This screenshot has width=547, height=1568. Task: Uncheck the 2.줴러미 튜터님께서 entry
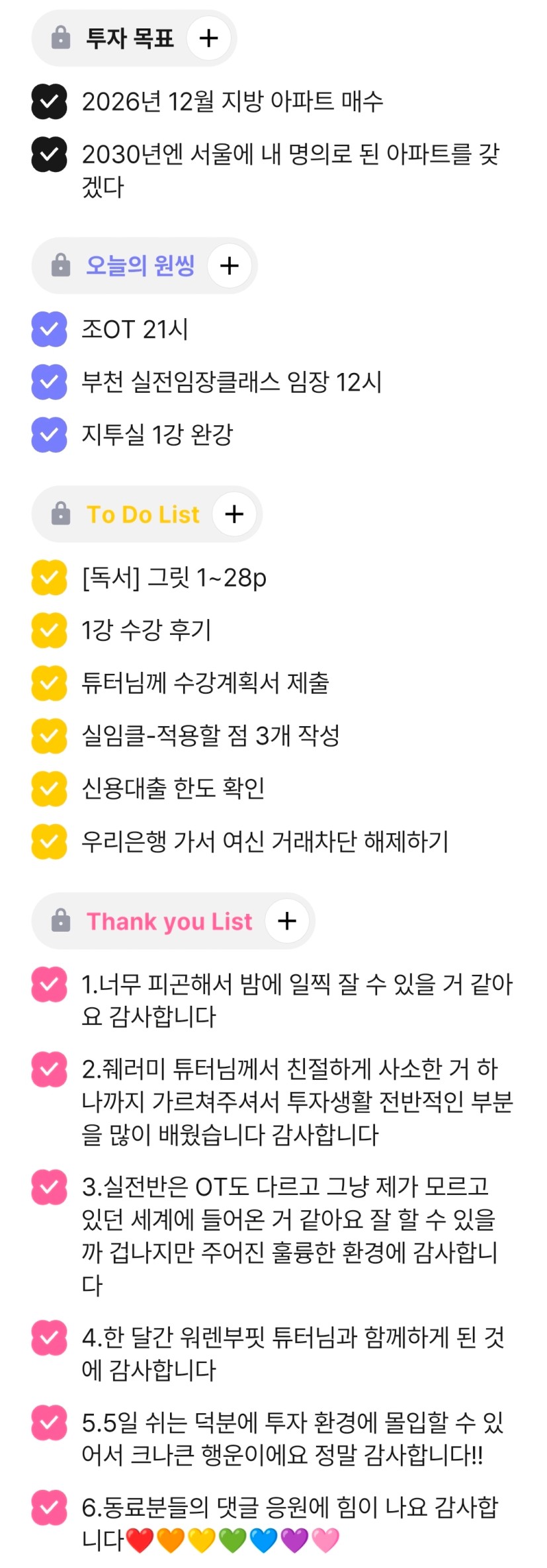(x=49, y=1069)
